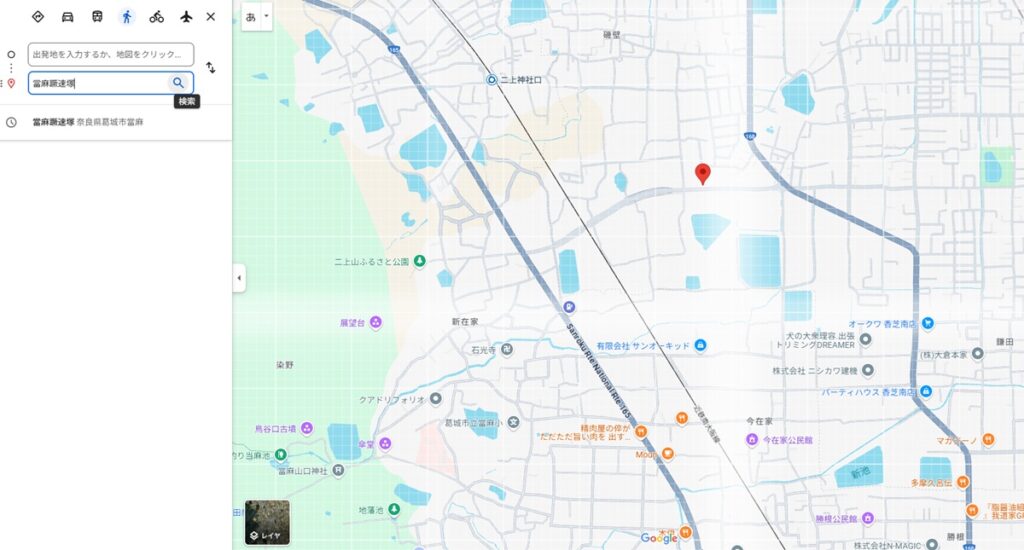Tap the search magnifier button
The height and width of the screenshot is (550, 1024).
coord(178,83)
